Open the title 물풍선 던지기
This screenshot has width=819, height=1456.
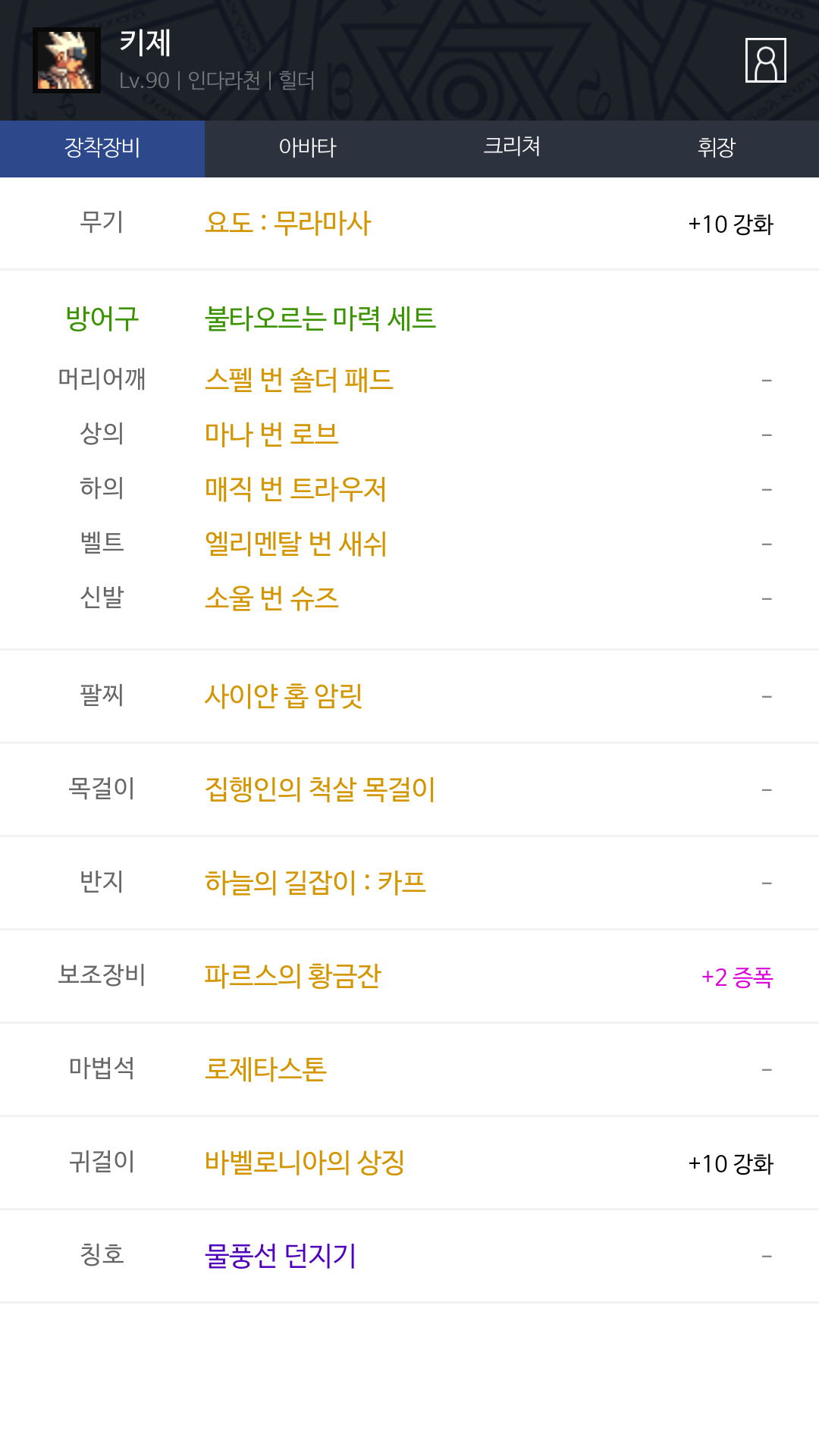pyautogui.click(x=281, y=1256)
